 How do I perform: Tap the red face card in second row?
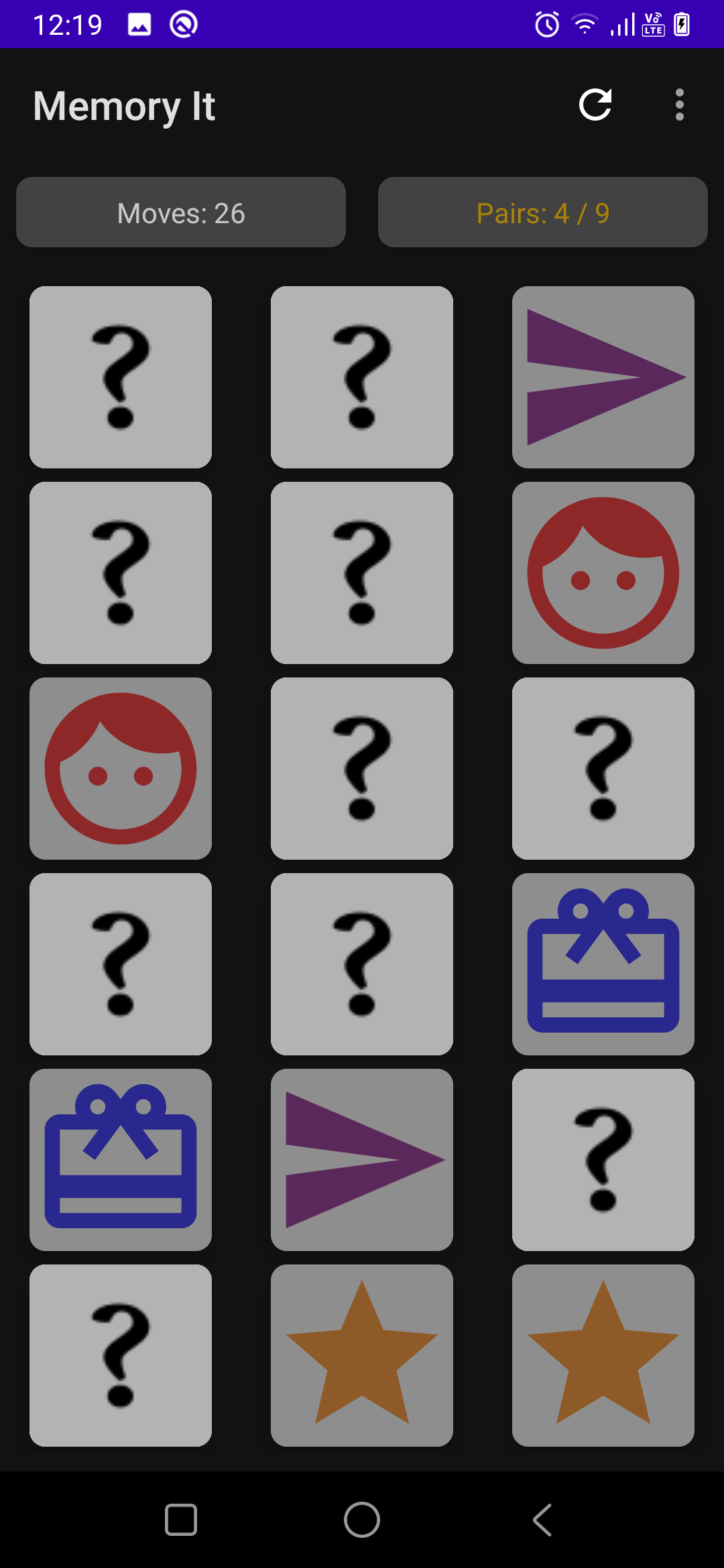pos(603,572)
